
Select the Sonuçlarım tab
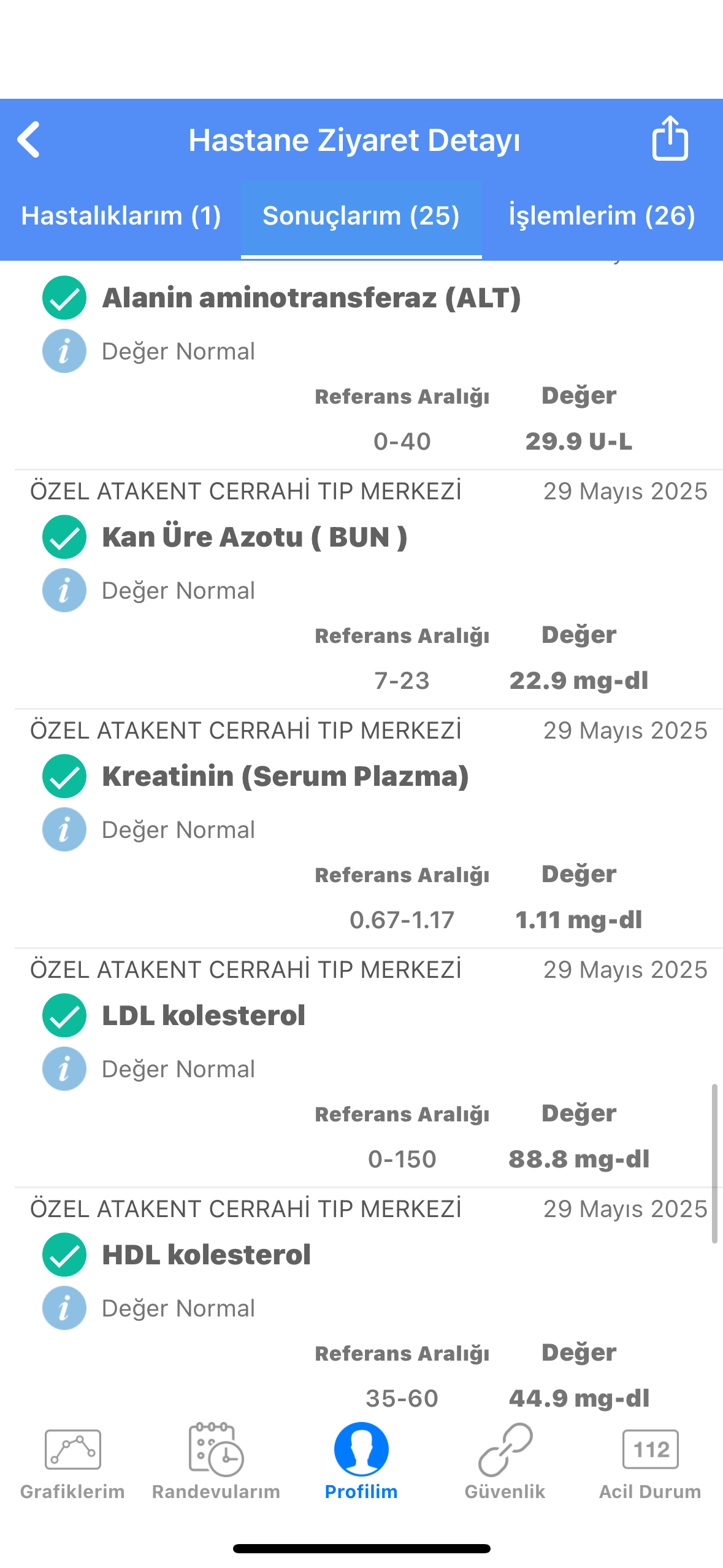pyautogui.click(x=361, y=216)
